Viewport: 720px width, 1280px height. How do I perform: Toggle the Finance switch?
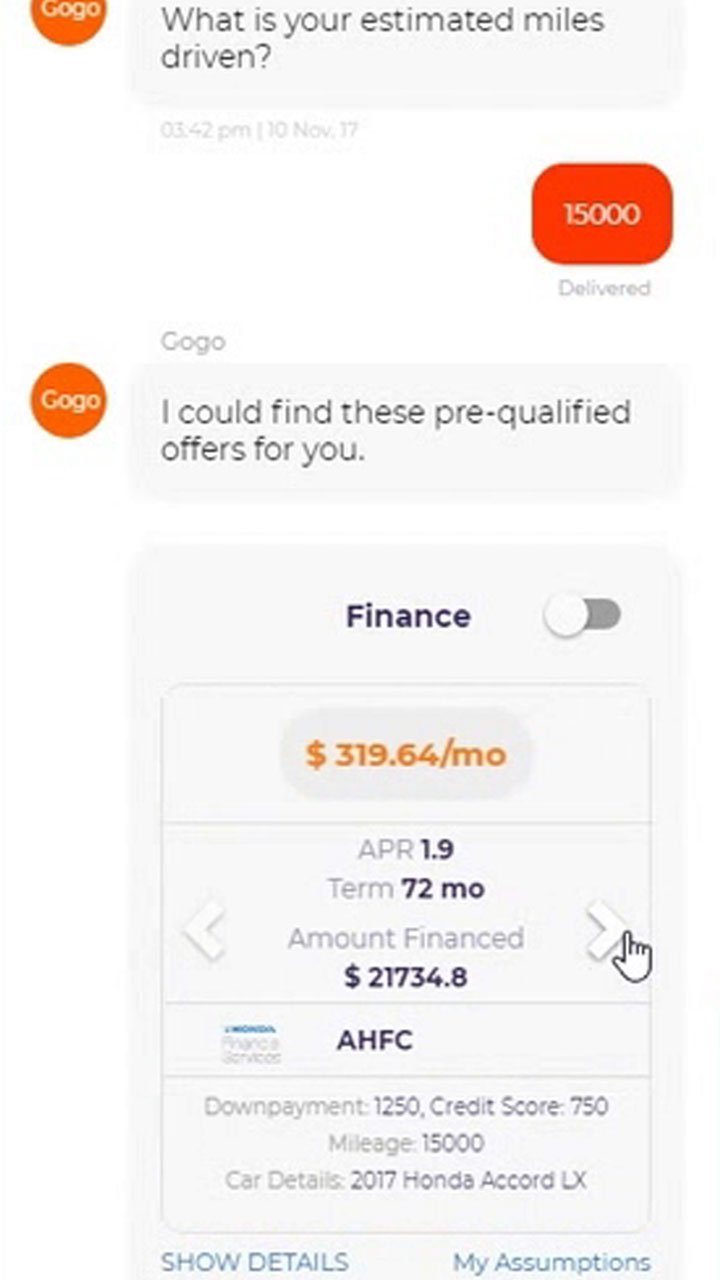point(582,615)
